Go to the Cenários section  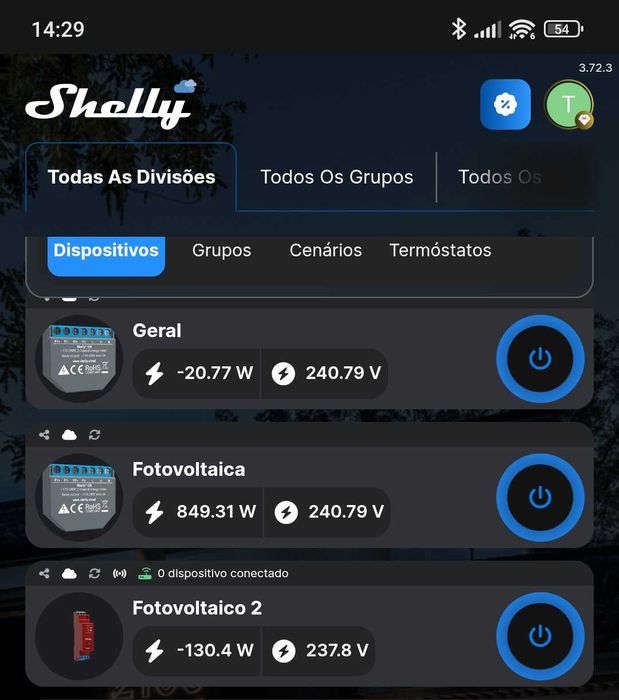[x=325, y=251]
